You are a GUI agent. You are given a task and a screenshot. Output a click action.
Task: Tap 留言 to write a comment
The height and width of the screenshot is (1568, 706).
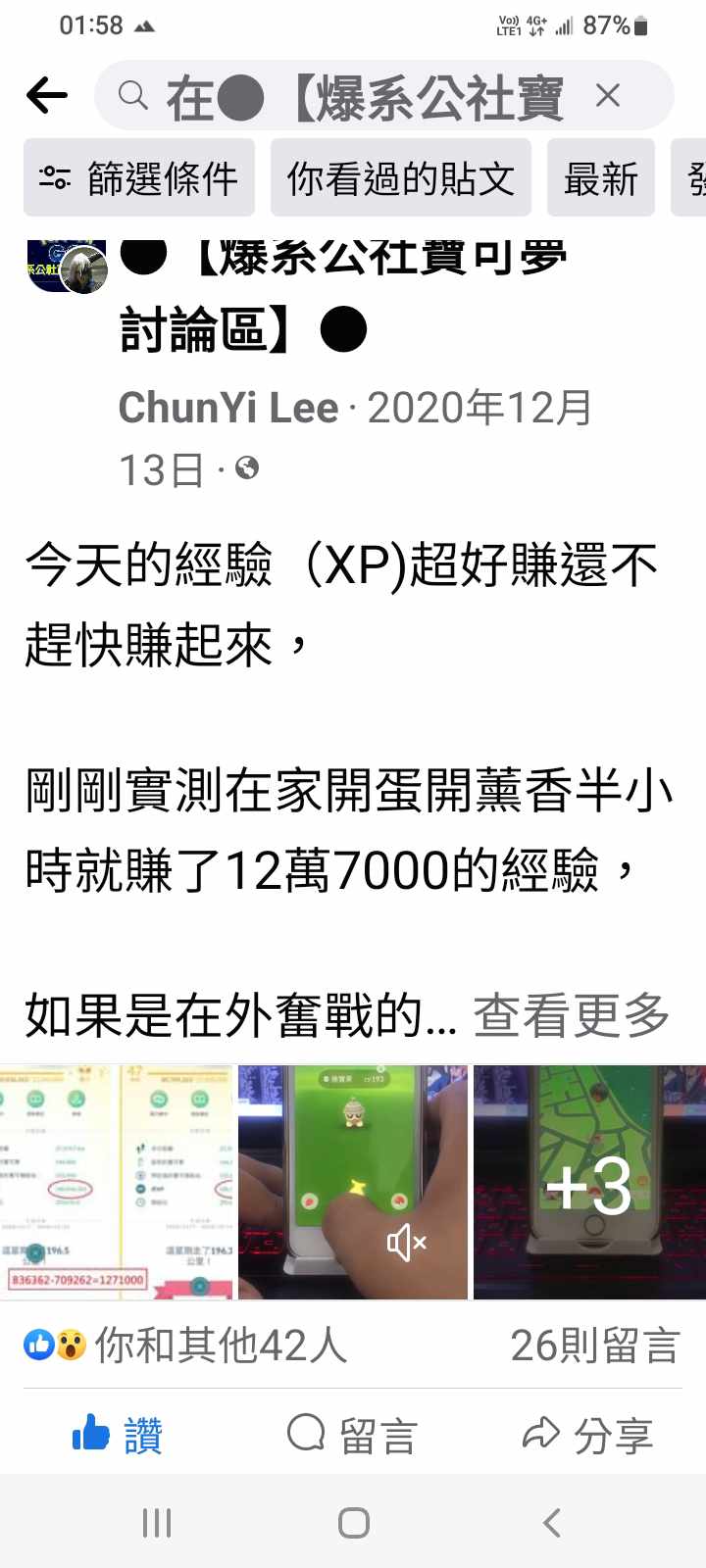352,1436
